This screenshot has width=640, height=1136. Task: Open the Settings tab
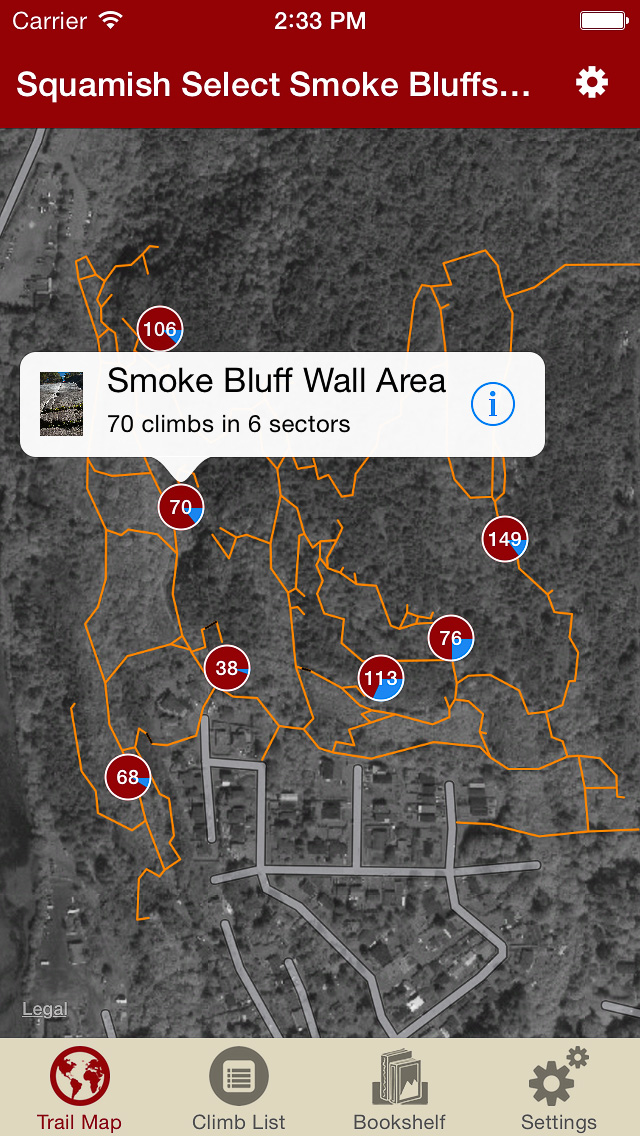click(x=558, y=1088)
